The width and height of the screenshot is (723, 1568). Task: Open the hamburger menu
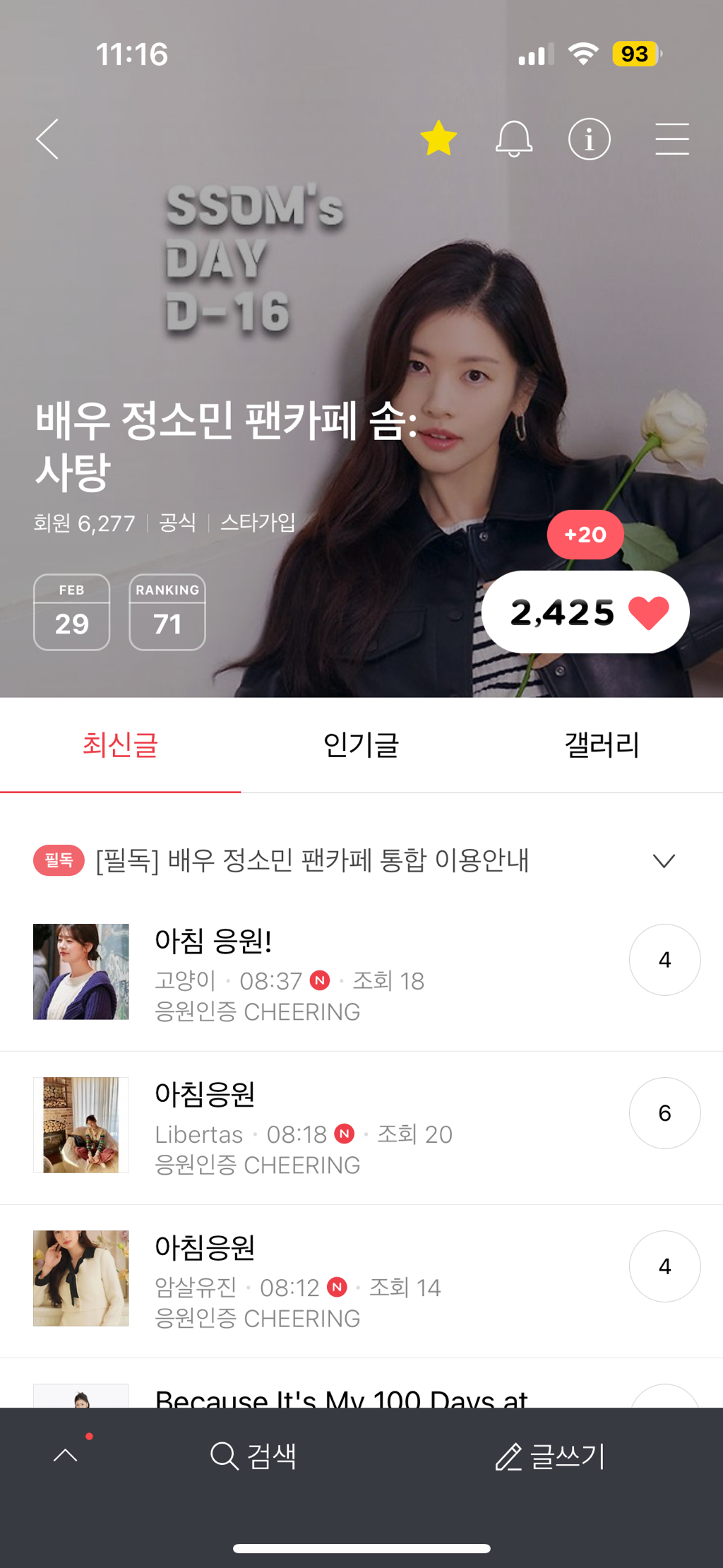(x=671, y=138)
